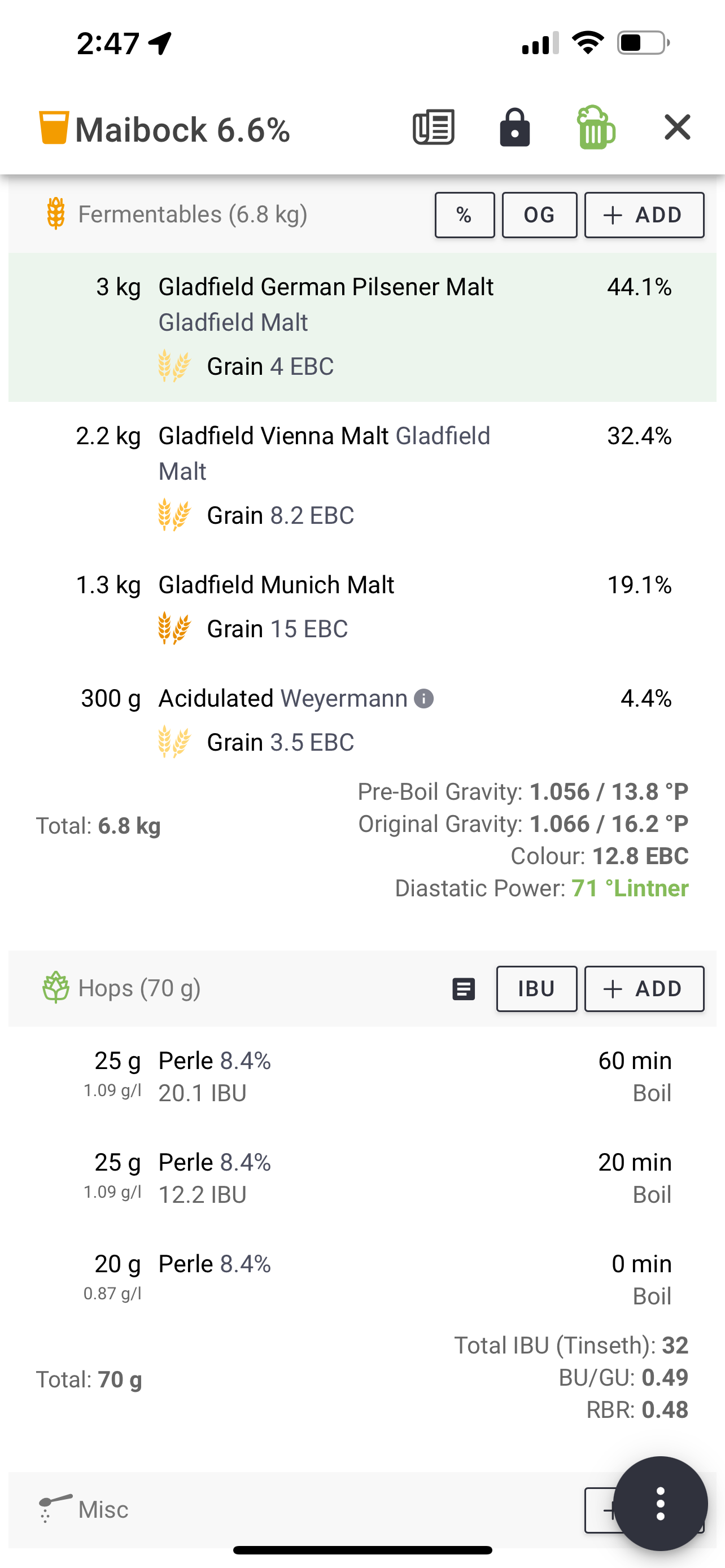Open the 0 min Perle hop
This screenshot has width=725, height=1568.
[x=362, y=1280]
